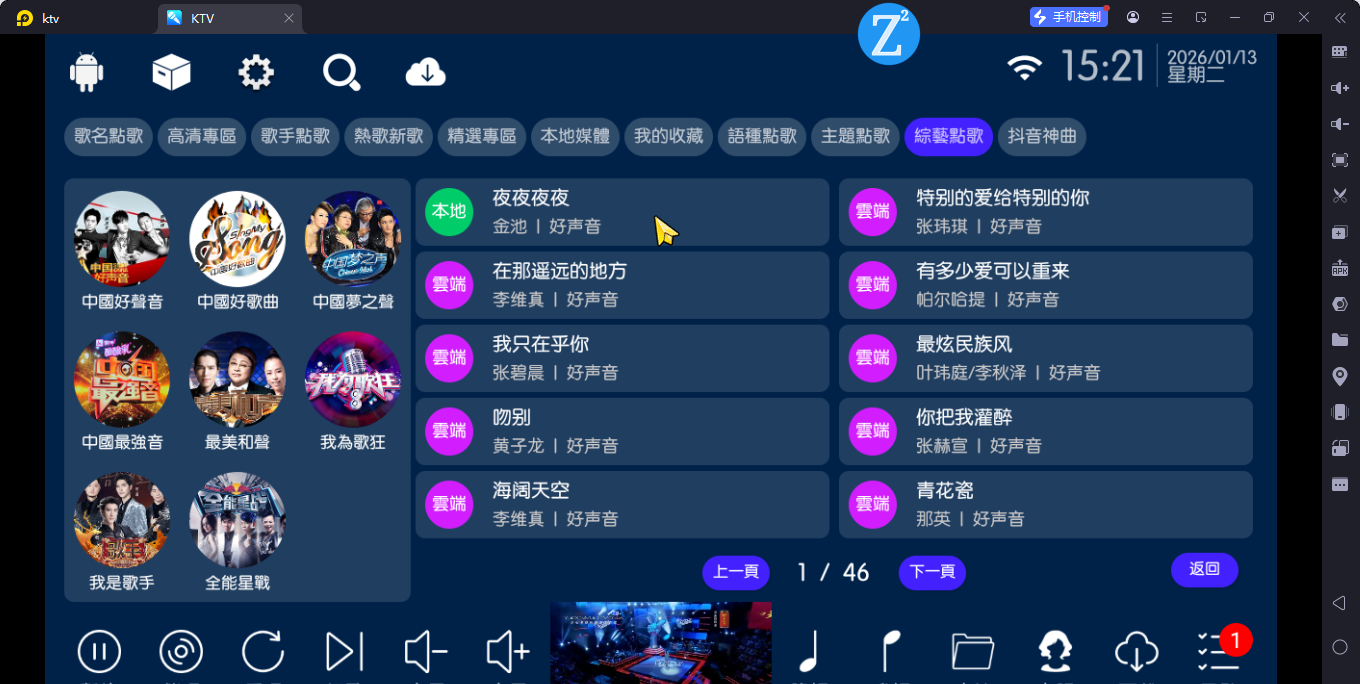Pick the song 青花瓷 by 那英
Image resolution: width=1360 pixels, height=684 pixels.
(x=1045, y=504)
